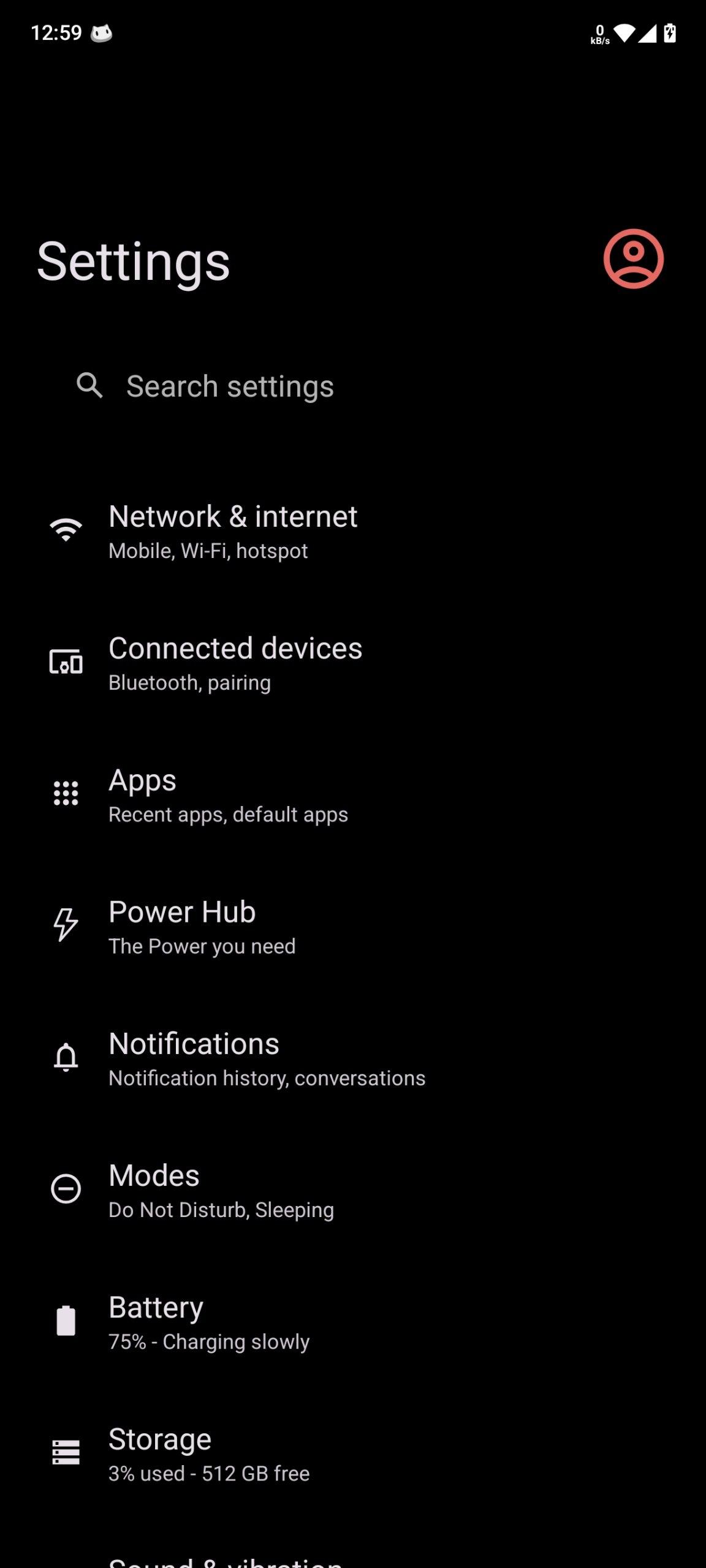Open Network & internet settings
This screenshot has width=706, height=1568.
[233, 530]
